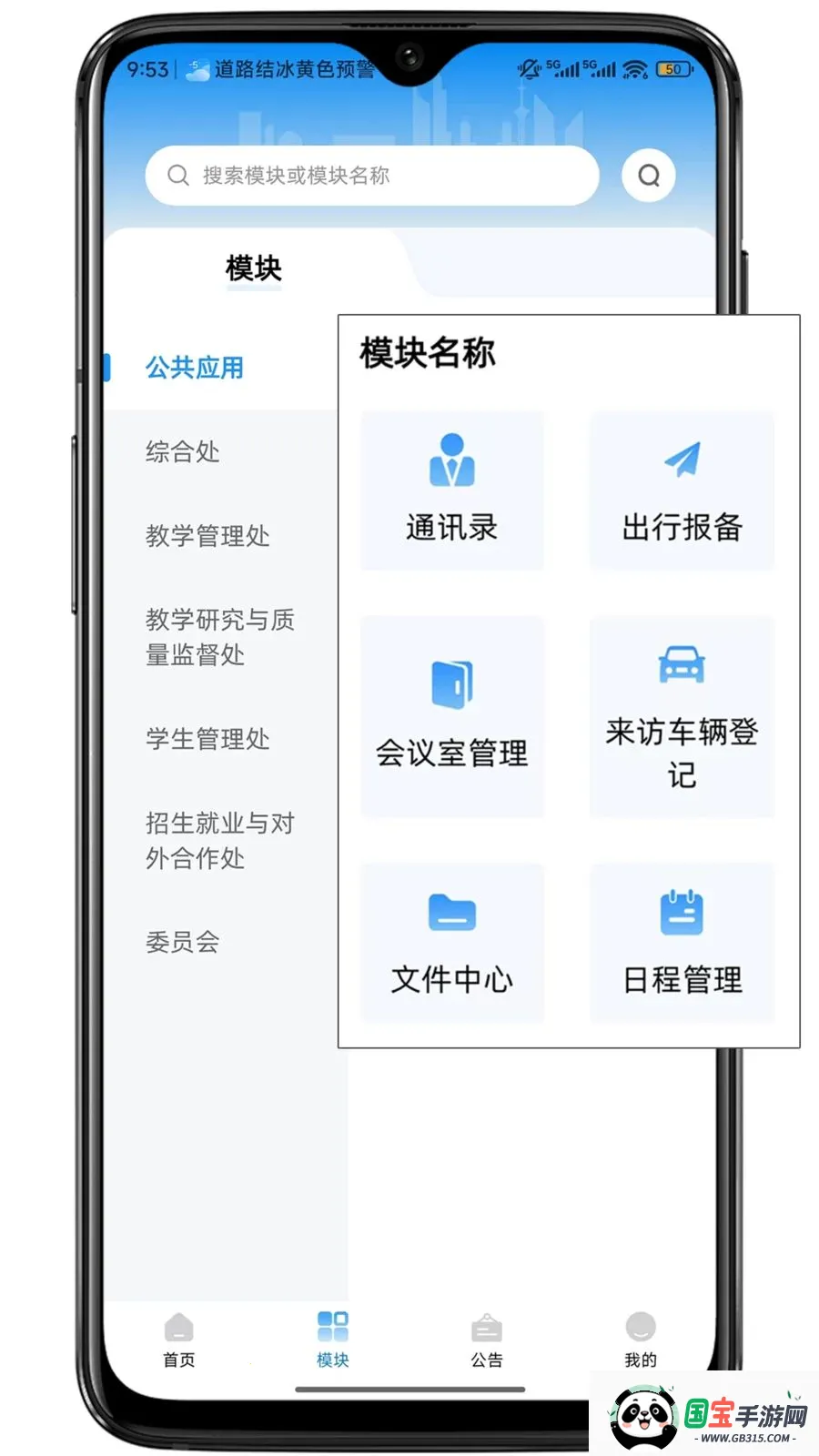Tap the 公告 announcements icon
This screenshot has width=819, height=1456.
pyautogui.click(x=487, y=1329)
